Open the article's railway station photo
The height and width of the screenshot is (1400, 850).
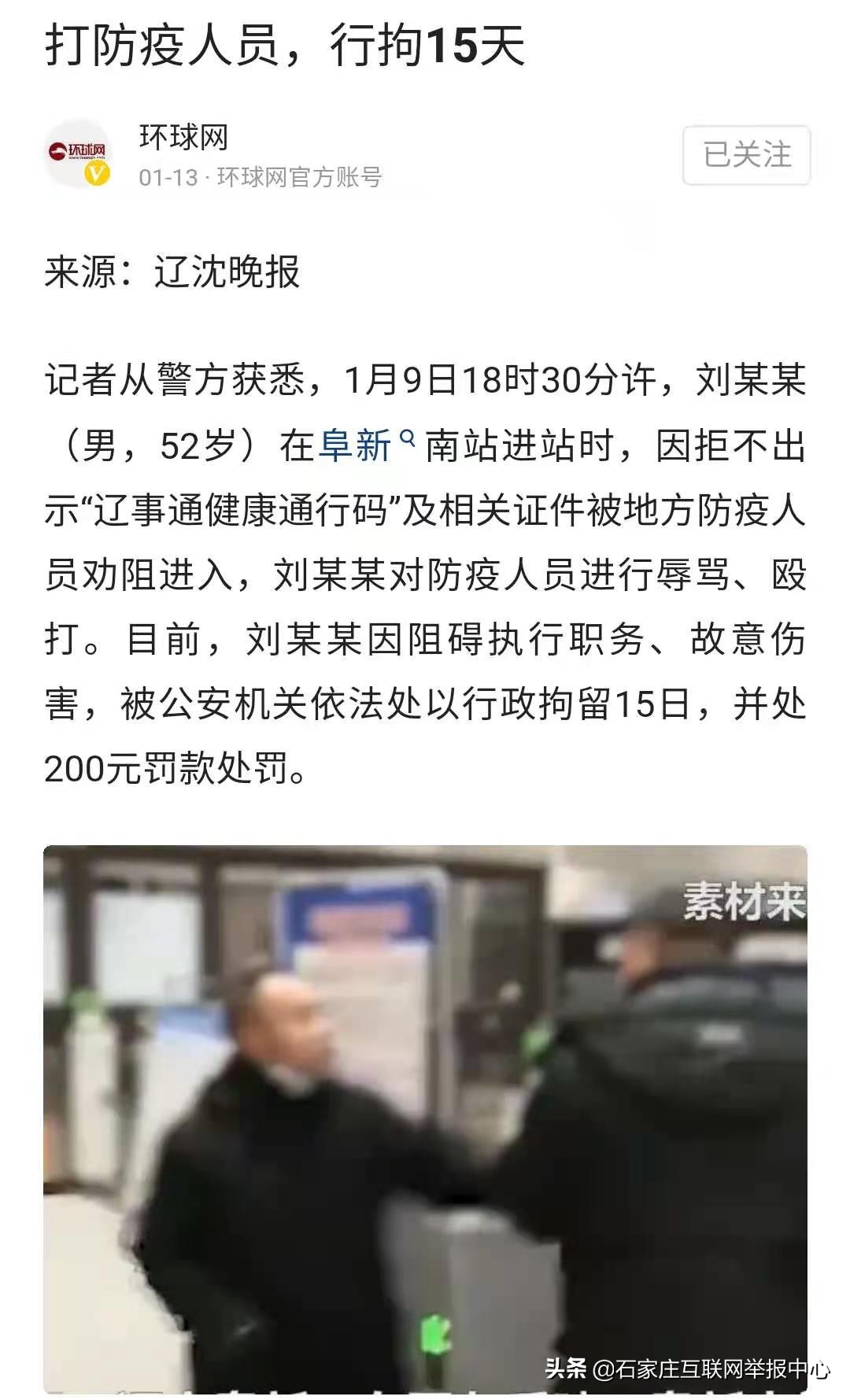pos(425,1117)
